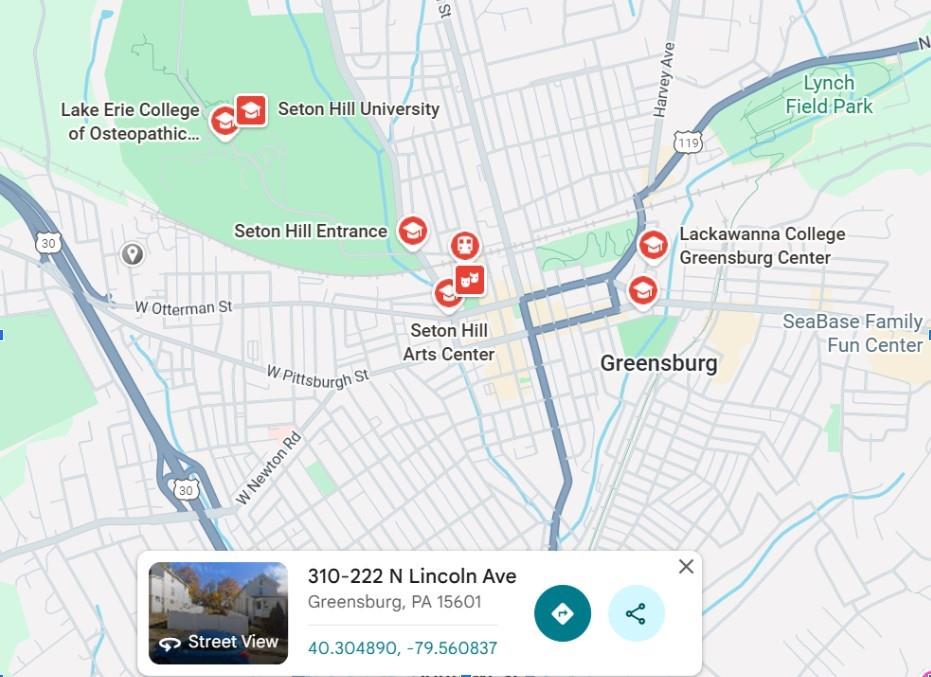Select the Seton Hill Entrance marker
This screenshot has width=931, height=677.
point(412,231)
